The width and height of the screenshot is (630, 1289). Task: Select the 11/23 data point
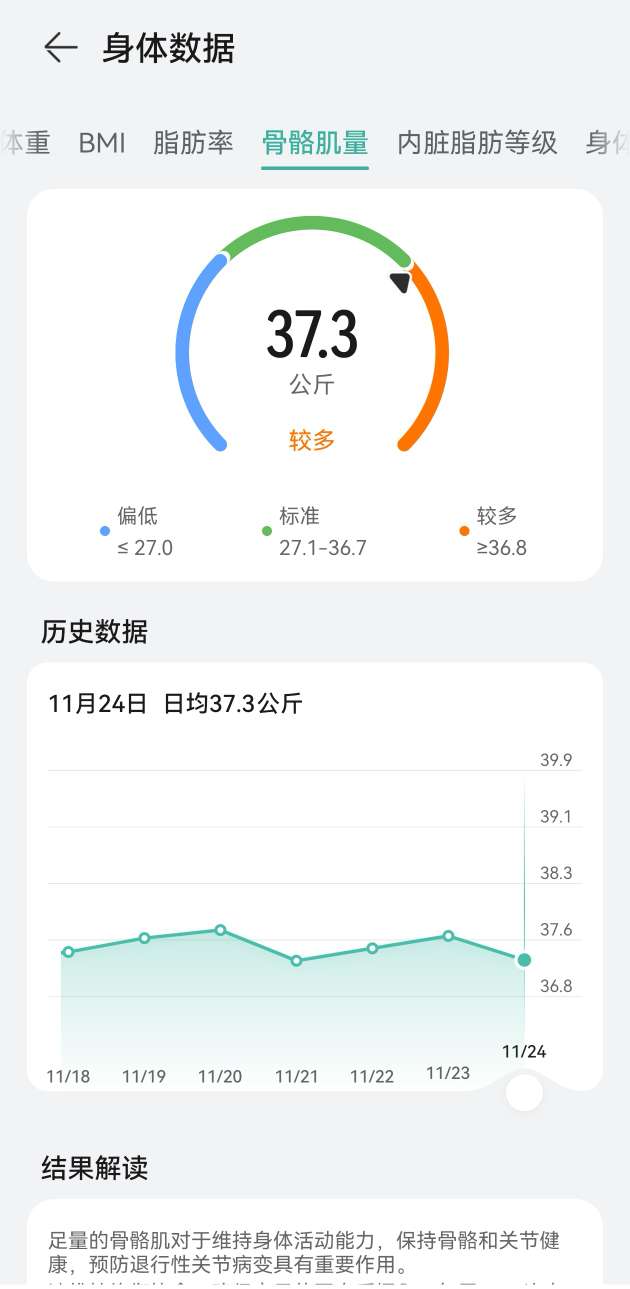(448, 936)
